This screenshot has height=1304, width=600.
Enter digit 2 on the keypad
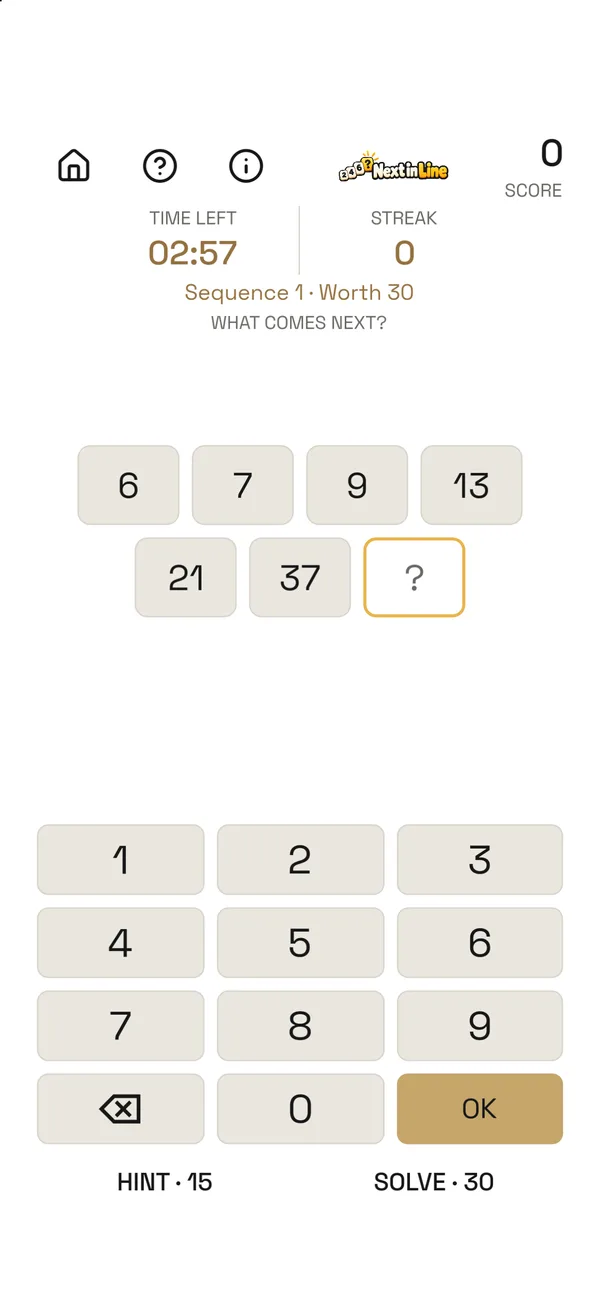pos(300,859)
